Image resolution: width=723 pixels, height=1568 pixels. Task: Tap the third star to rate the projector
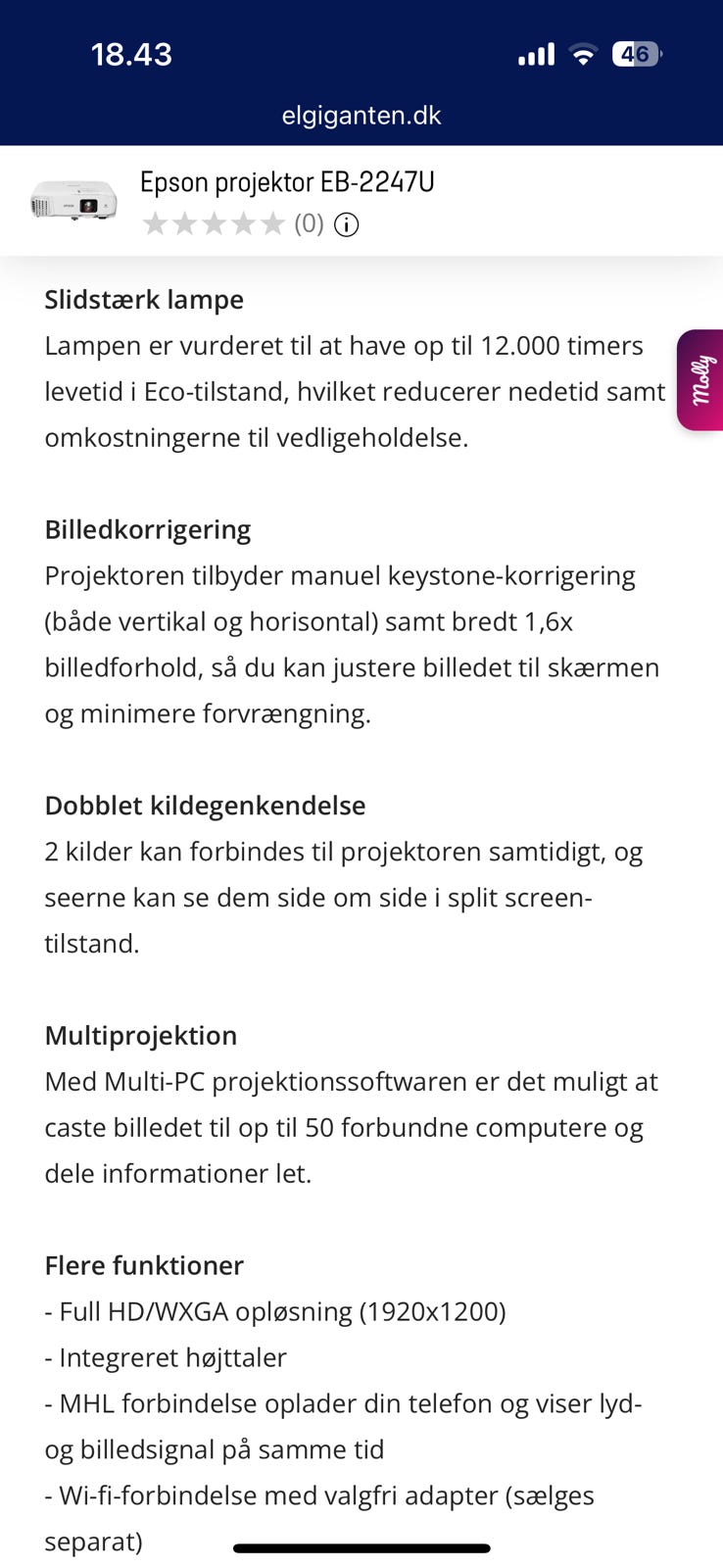pos(216,223)
